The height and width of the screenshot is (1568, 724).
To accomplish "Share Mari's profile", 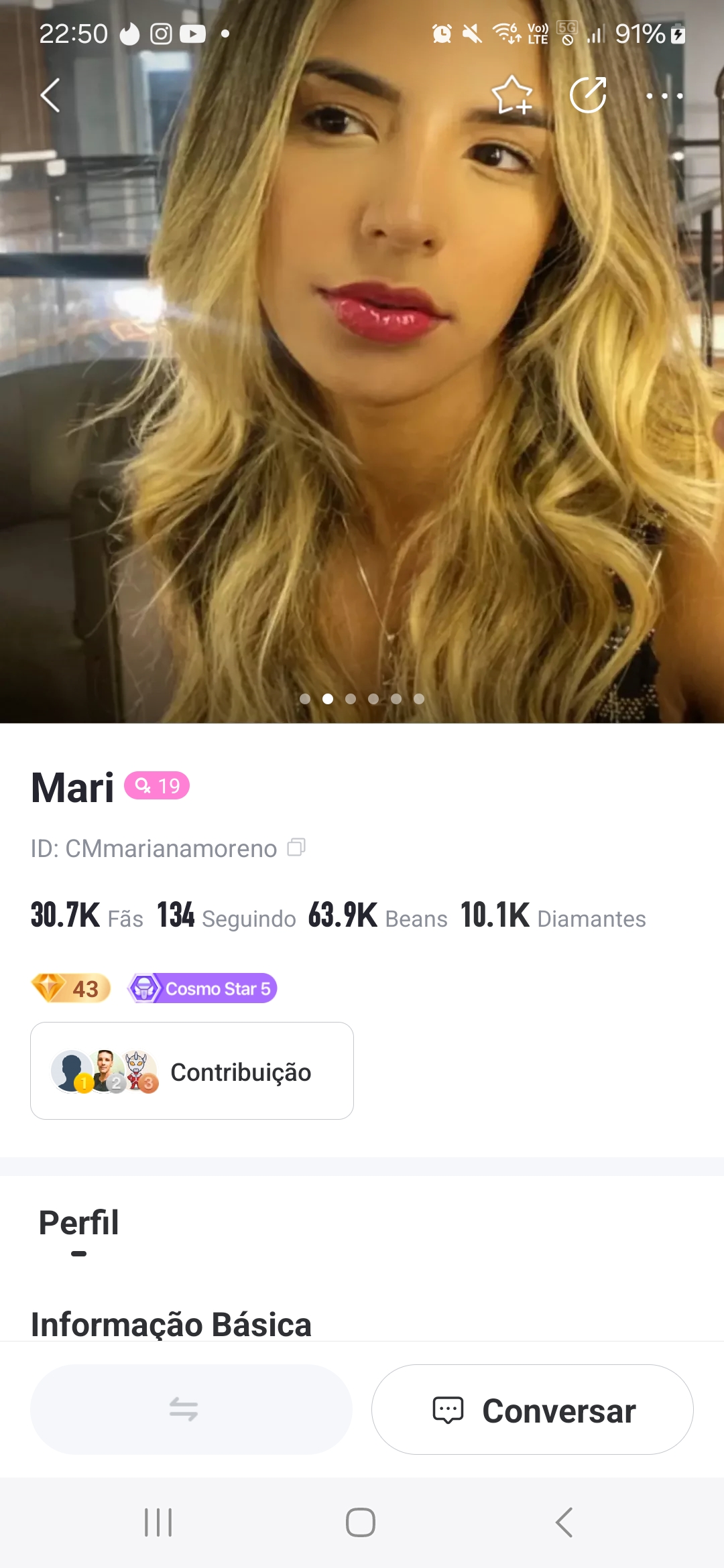I will 588,95.
